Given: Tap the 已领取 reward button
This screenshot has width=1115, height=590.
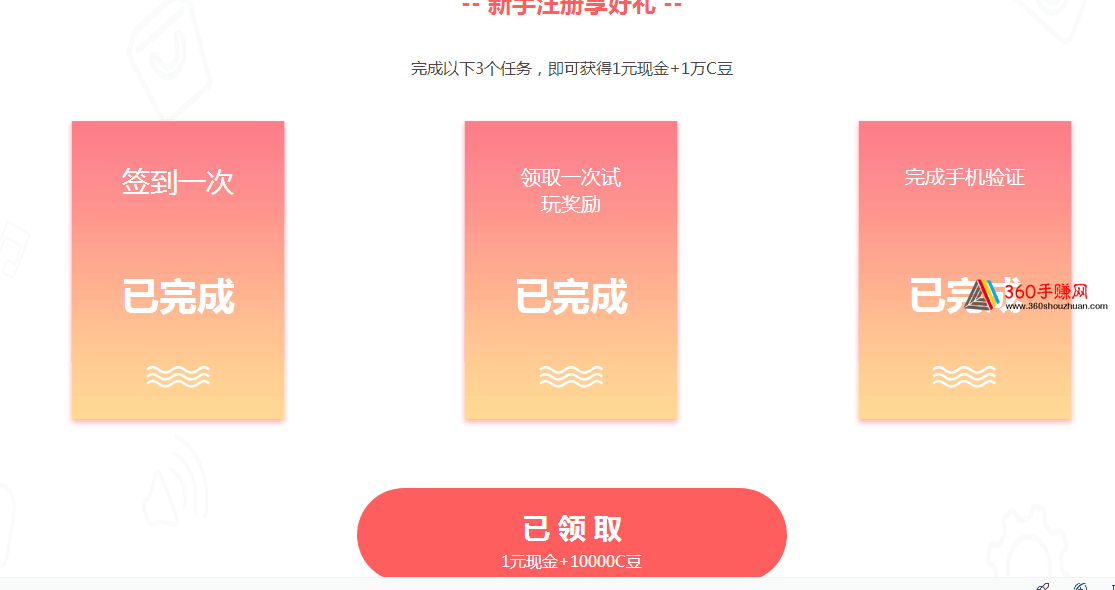Looking at the screenshot, I should click(x=571, y=534).
